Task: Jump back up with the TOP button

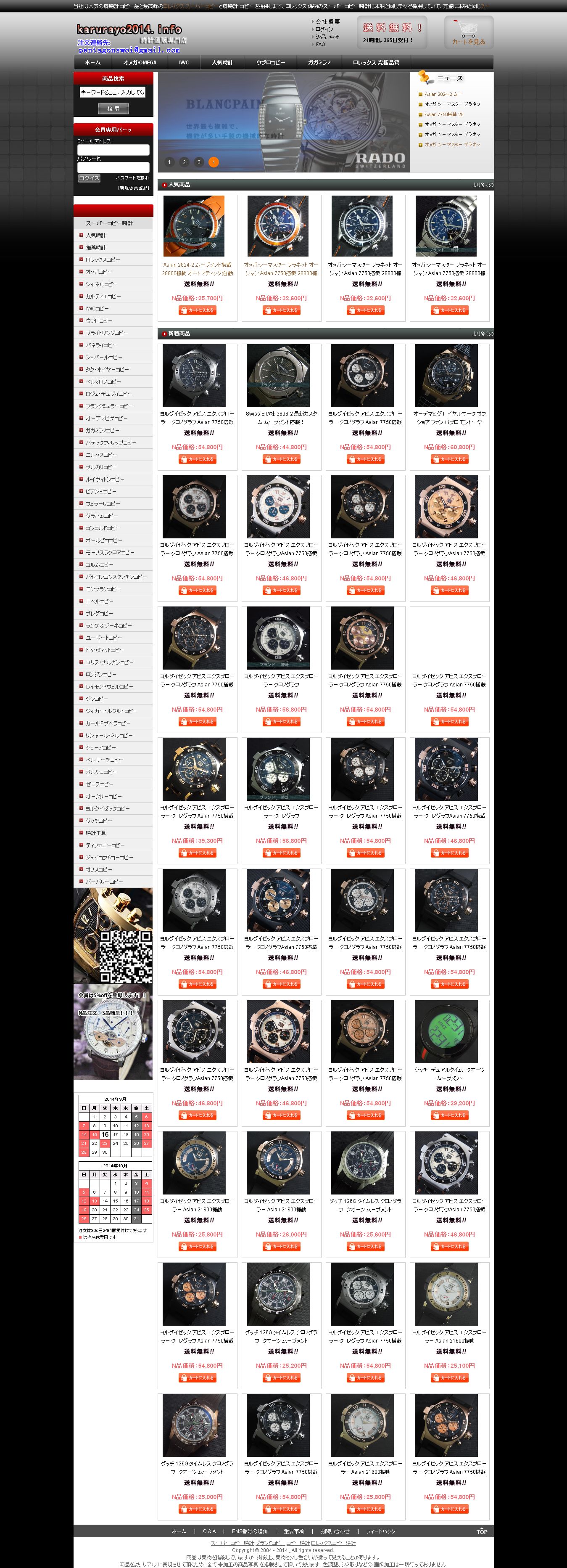Action: pyautogui.click(x=482, y=1531)
